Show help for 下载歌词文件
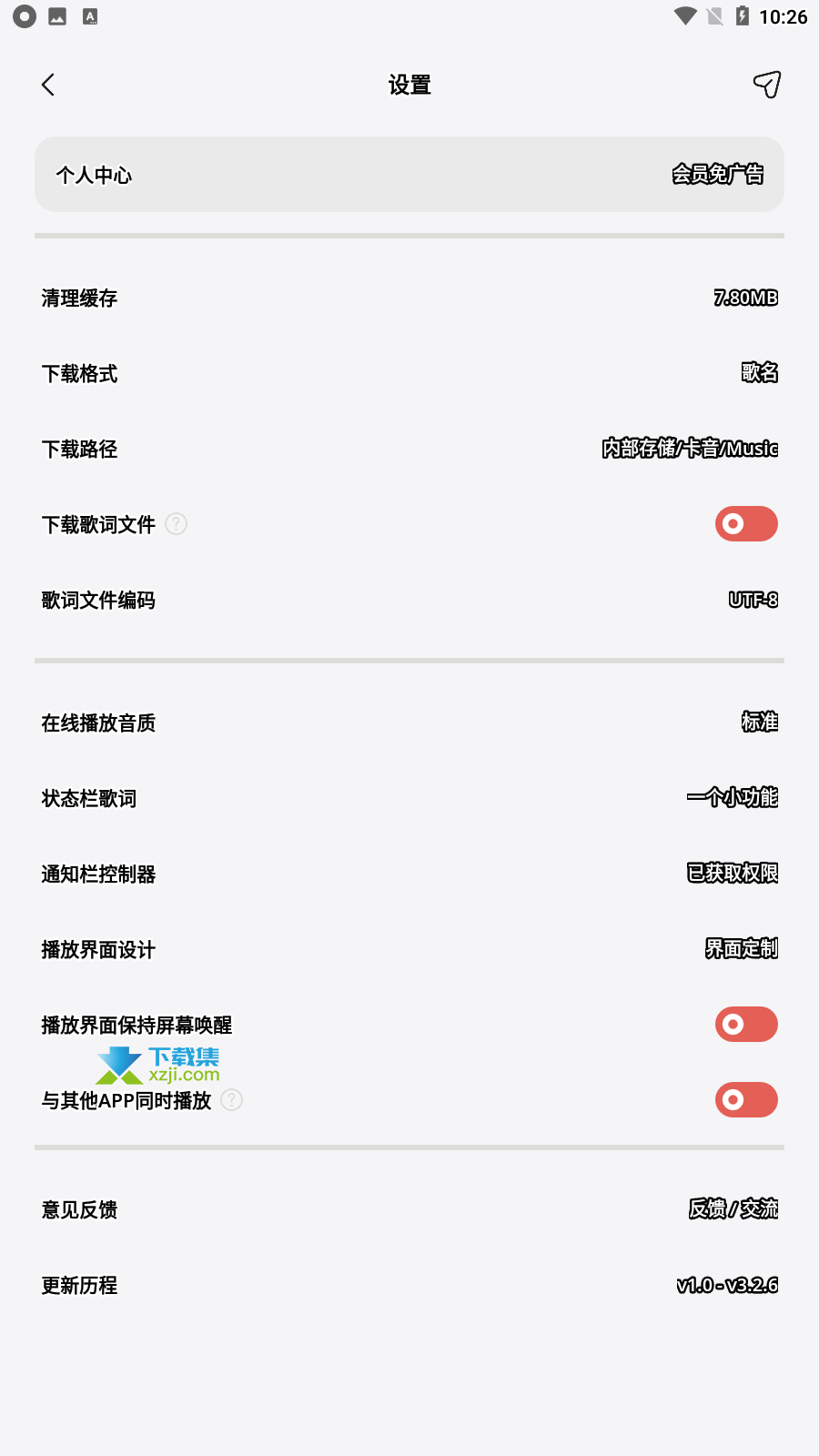This screenshot has height=1456, width=819. (x=177, y=524)
